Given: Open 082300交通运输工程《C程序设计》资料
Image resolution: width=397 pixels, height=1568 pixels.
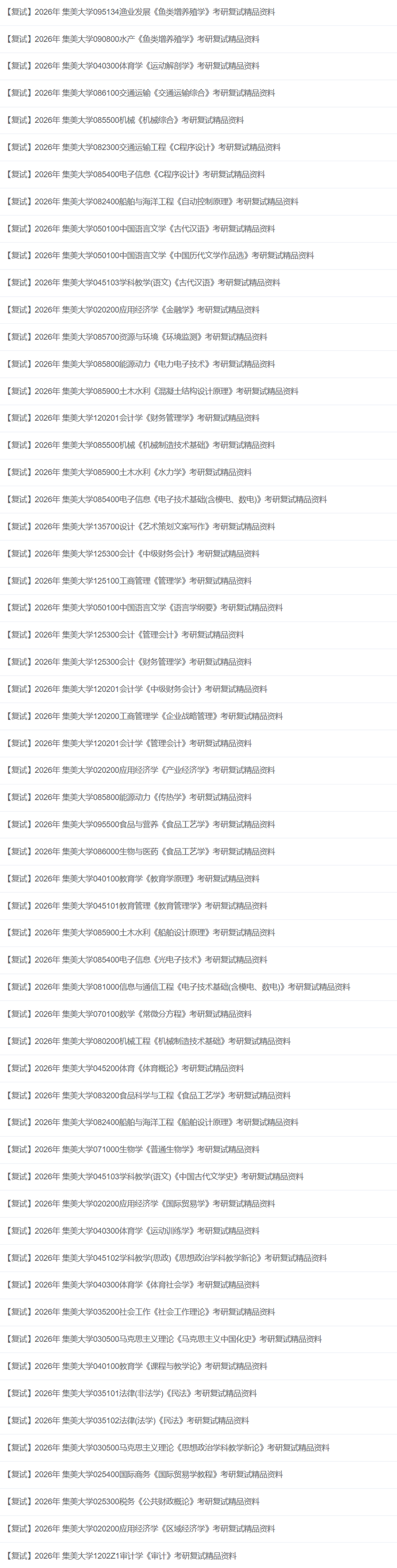Looking at the screenshot, I should (x=143, y=147).
